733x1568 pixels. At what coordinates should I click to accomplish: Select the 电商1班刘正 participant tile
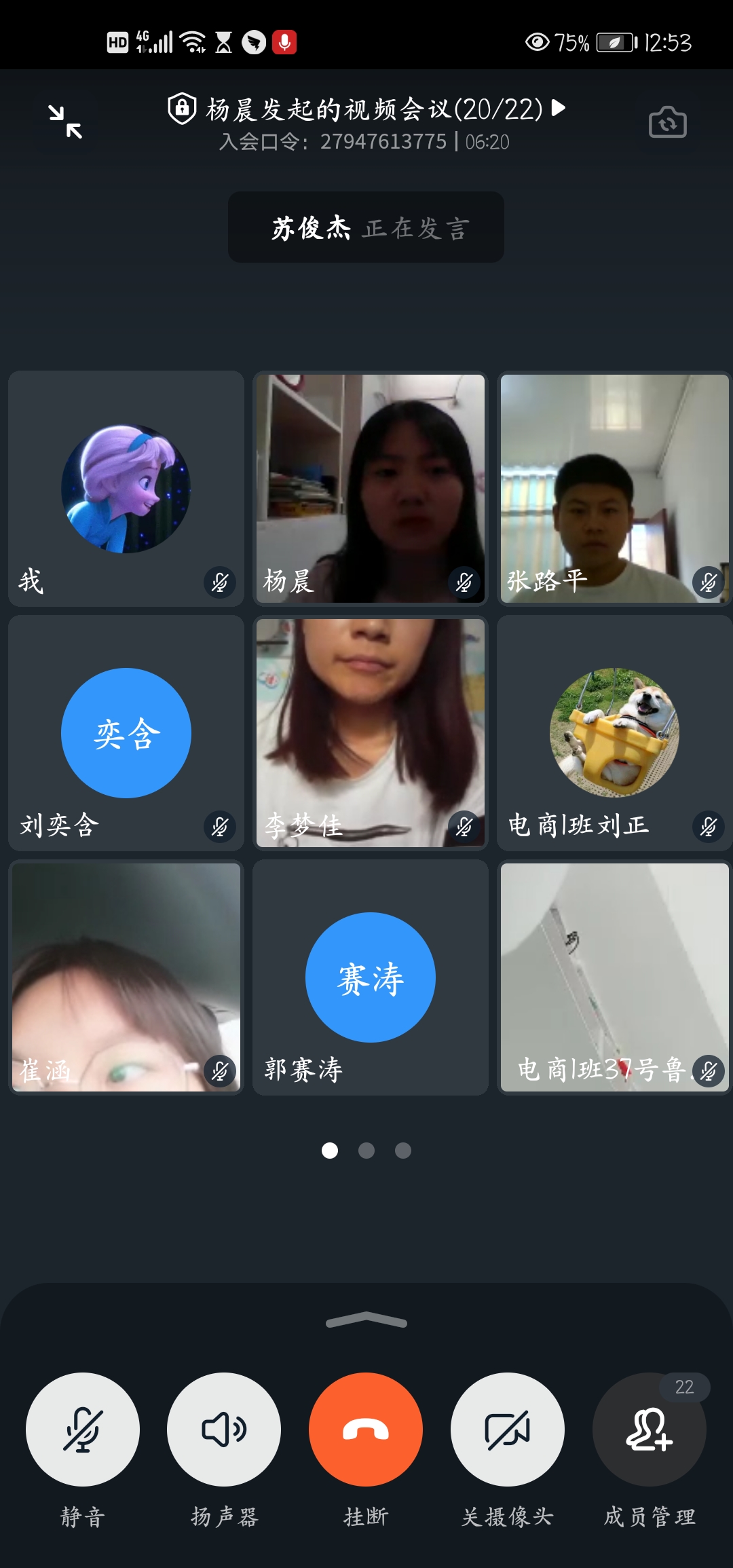[614, 733]
